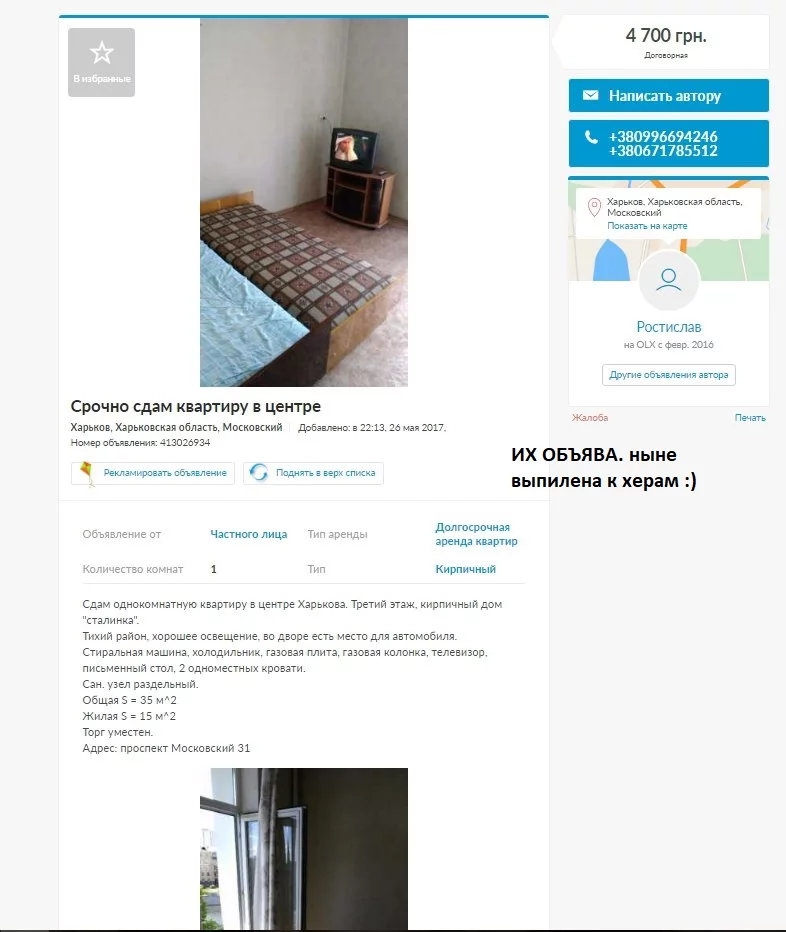Open the Кирпичный building type link
Screen dimensions: 786x932
coord(465,569)
